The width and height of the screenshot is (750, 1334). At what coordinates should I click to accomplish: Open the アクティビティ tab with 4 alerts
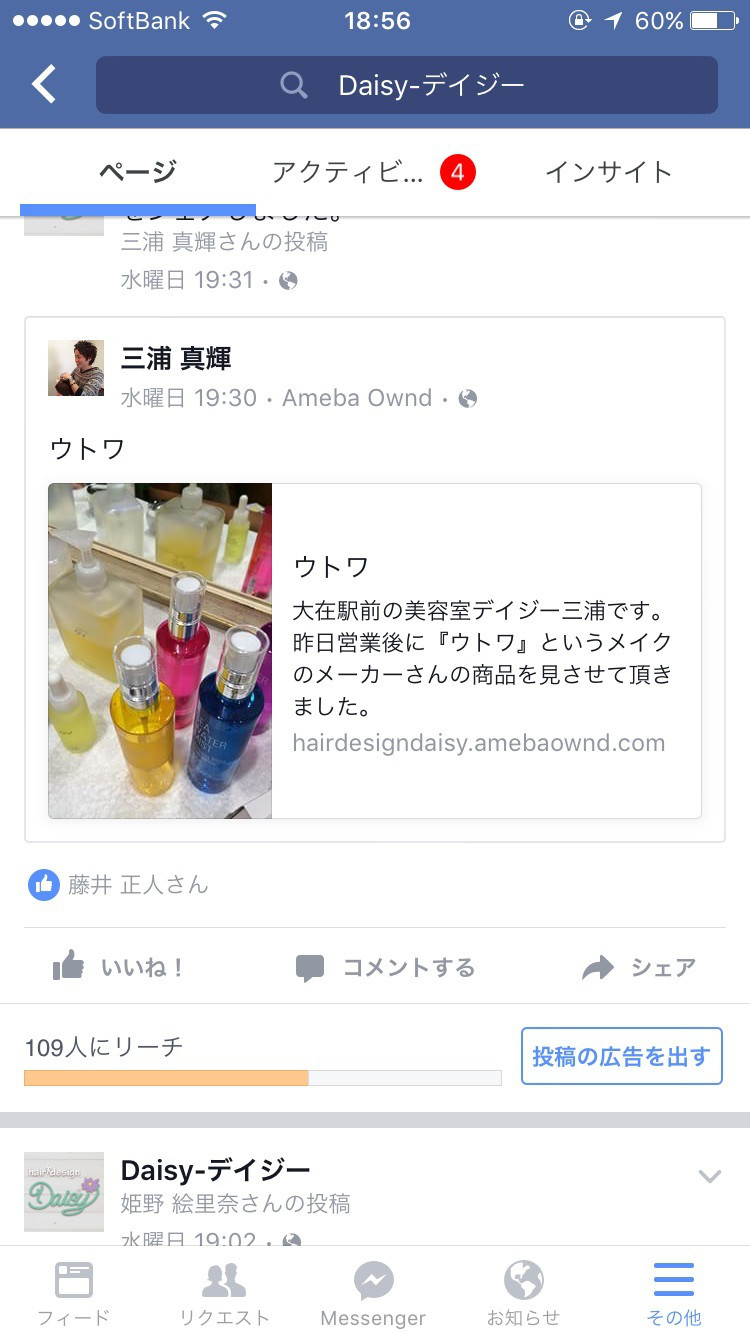click(373, 172)
